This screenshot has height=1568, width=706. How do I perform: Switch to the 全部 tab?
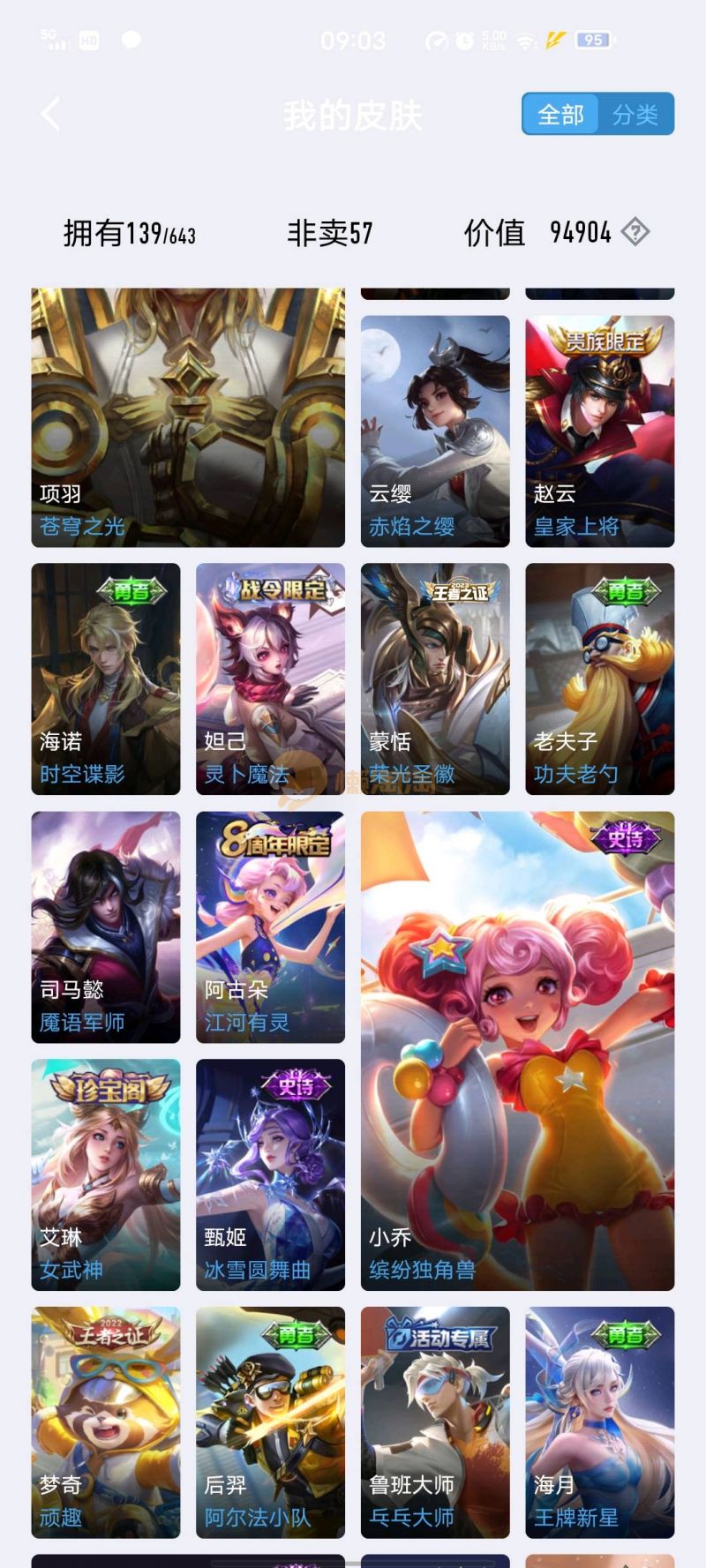tap(560, 115)
